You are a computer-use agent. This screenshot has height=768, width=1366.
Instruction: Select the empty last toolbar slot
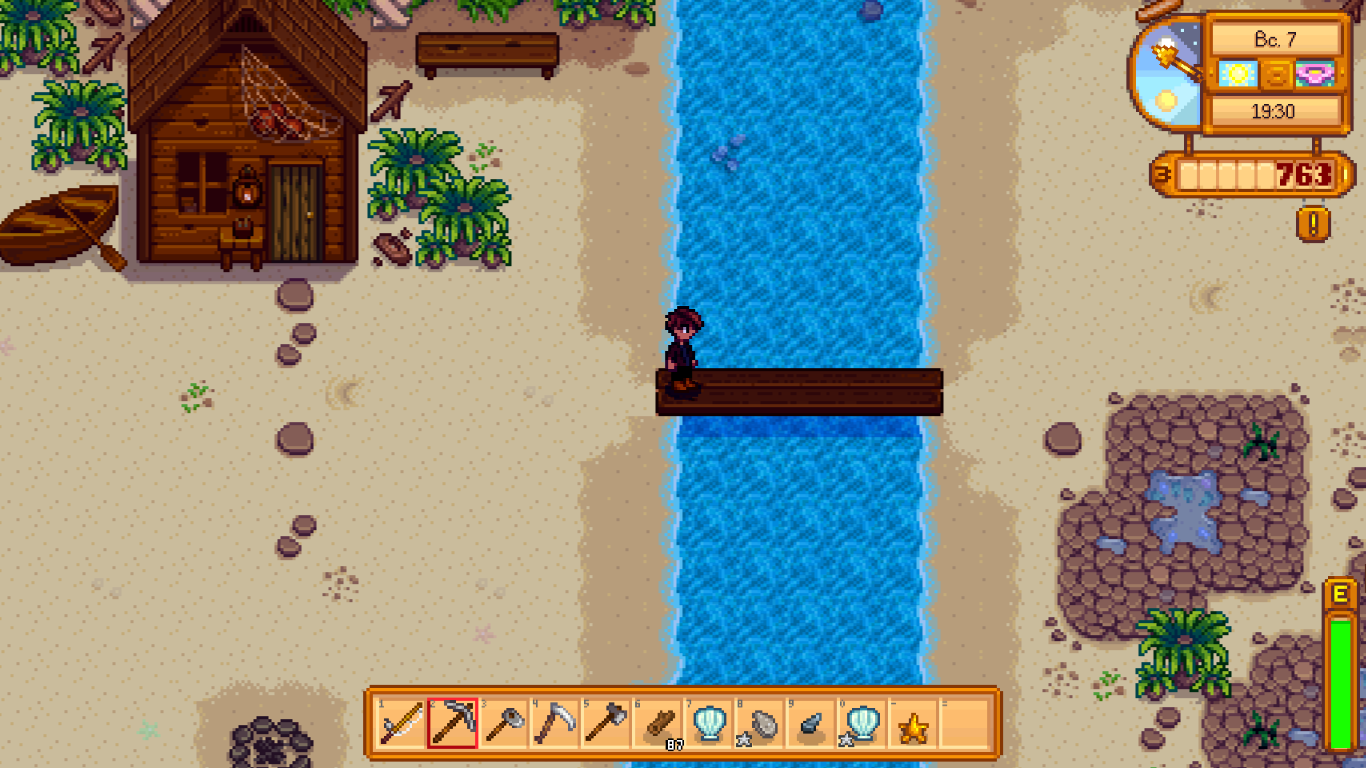click(965, 723)
